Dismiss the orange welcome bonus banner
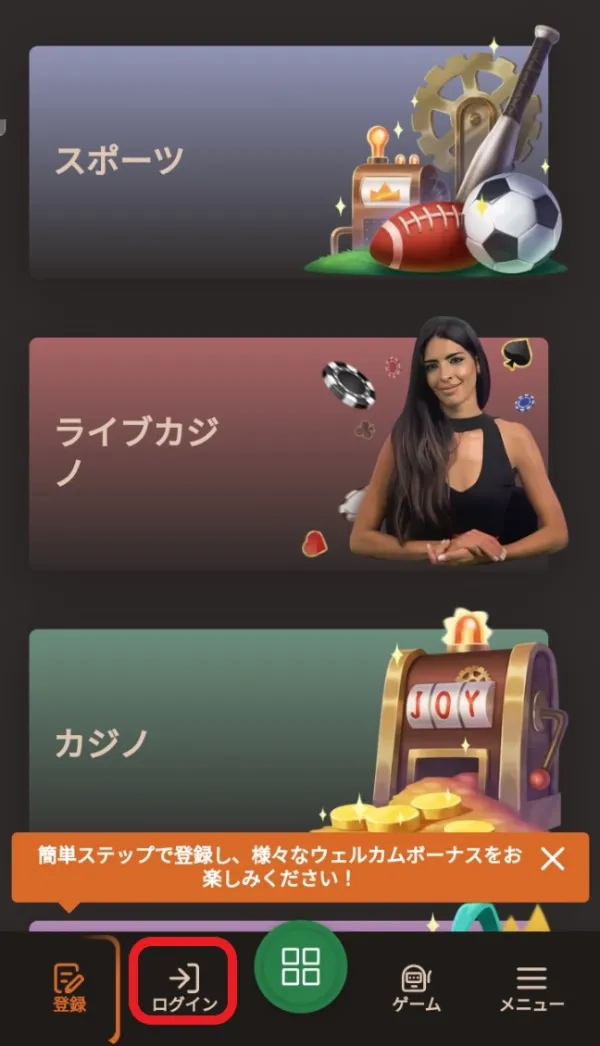The height and width of the screenshot is (1046, 600). [x=552, y=859]
